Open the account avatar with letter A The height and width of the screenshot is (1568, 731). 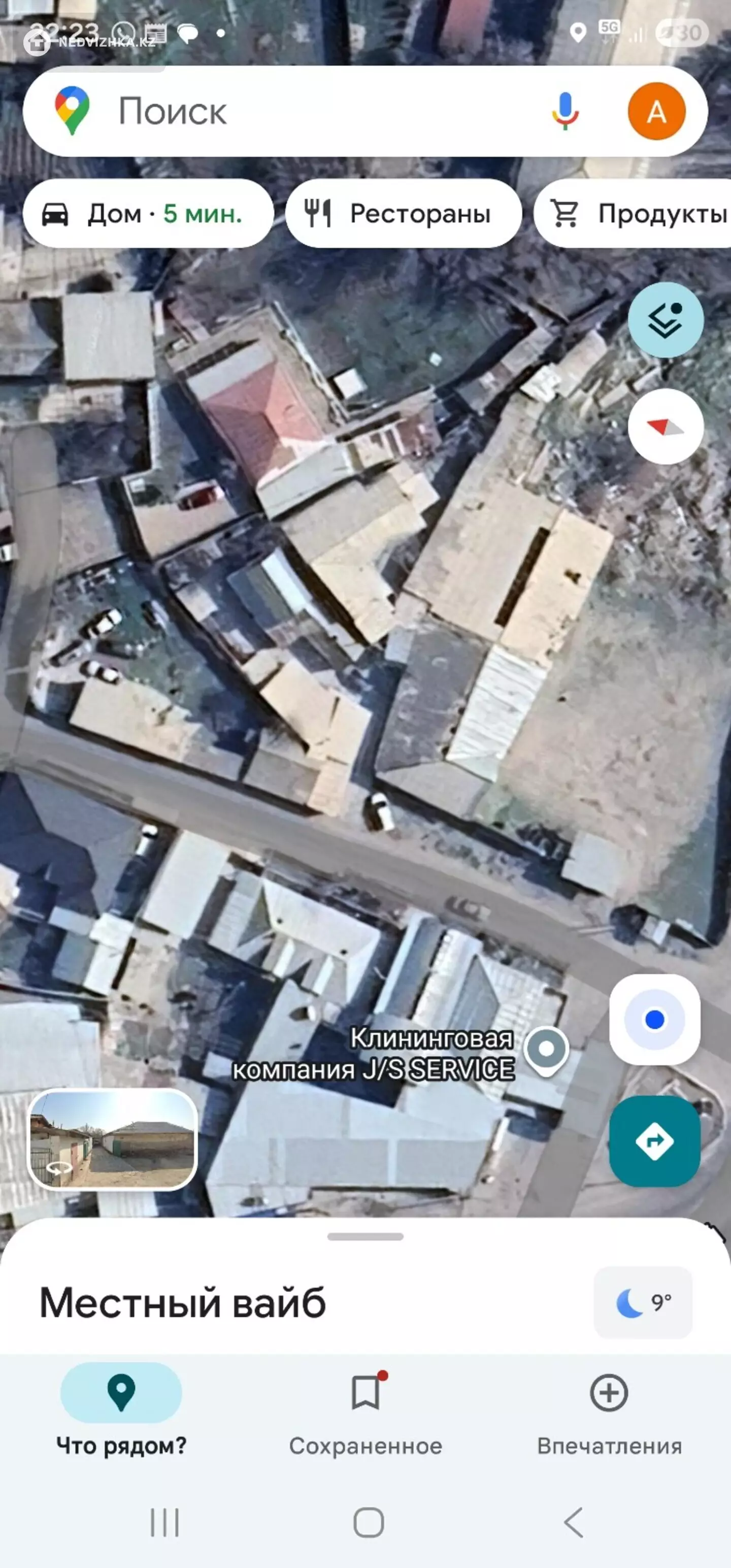coord(656,111)
